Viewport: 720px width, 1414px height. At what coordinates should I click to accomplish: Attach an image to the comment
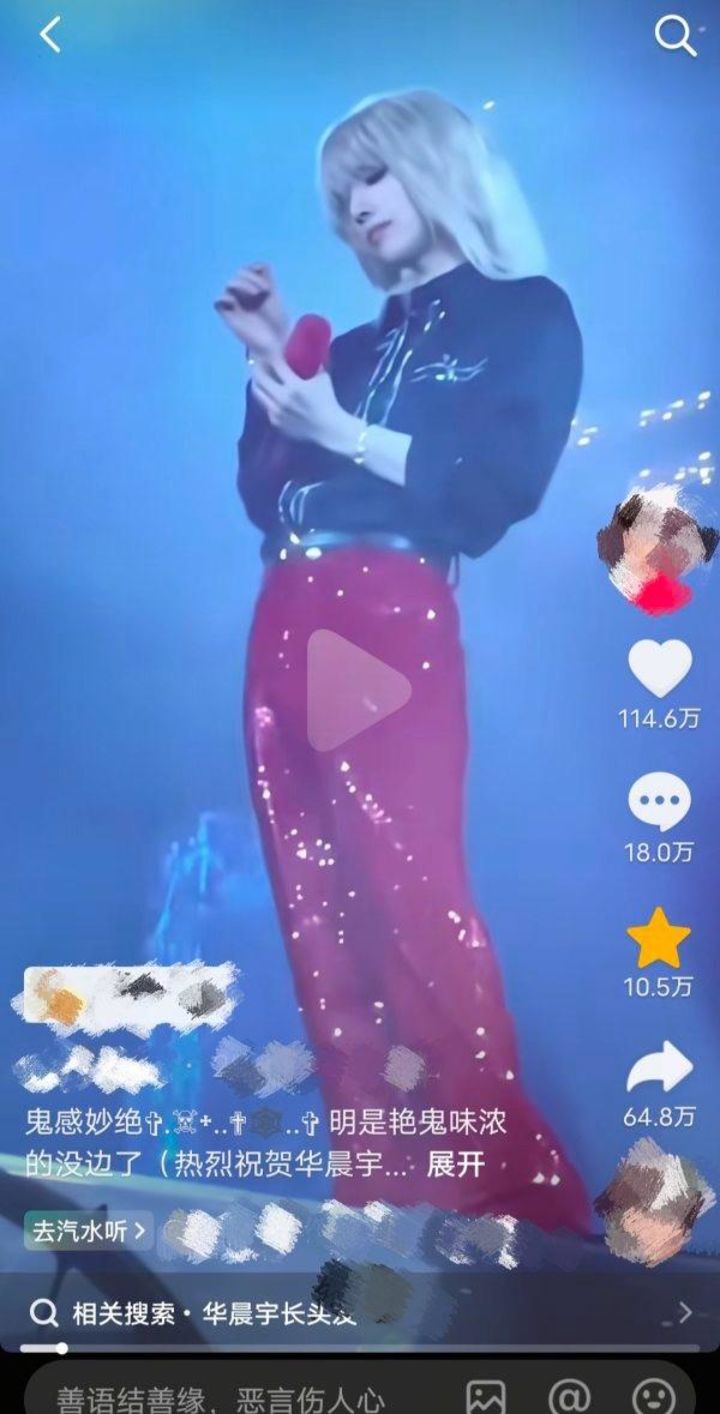pyautogui.click(x=487, y=1397)
